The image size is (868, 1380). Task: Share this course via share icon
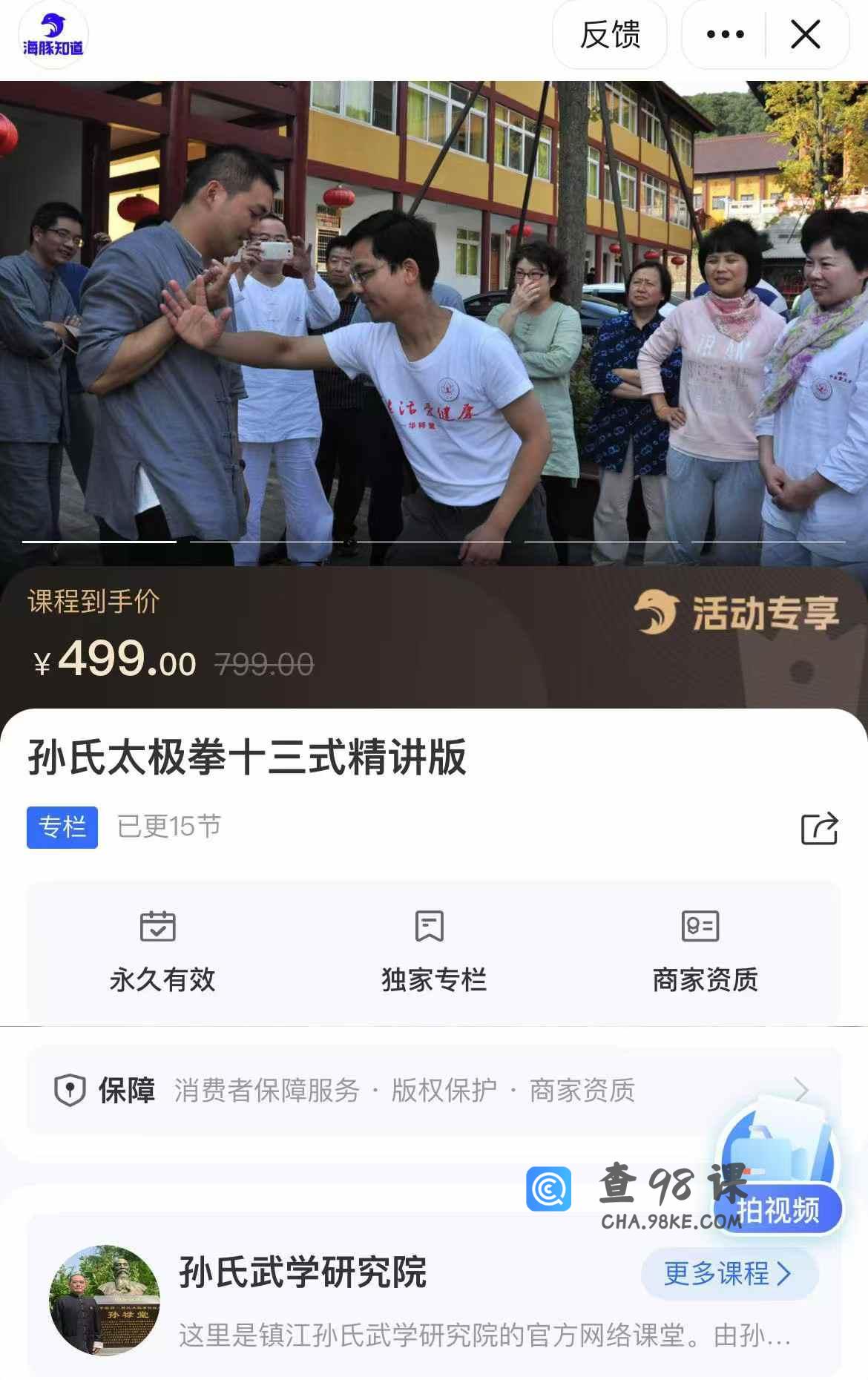[819, 828]
